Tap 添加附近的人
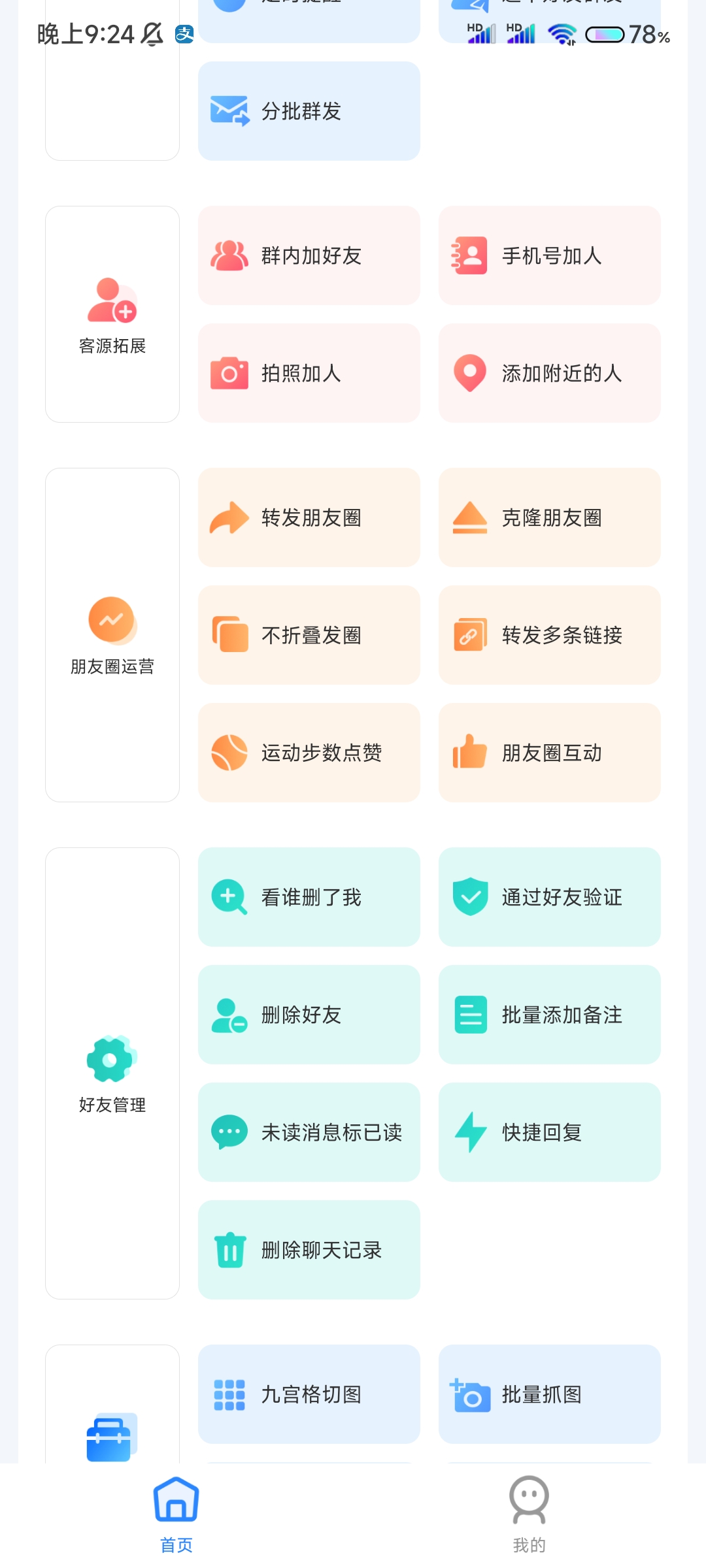The image size is (706, 1568). 549,373
